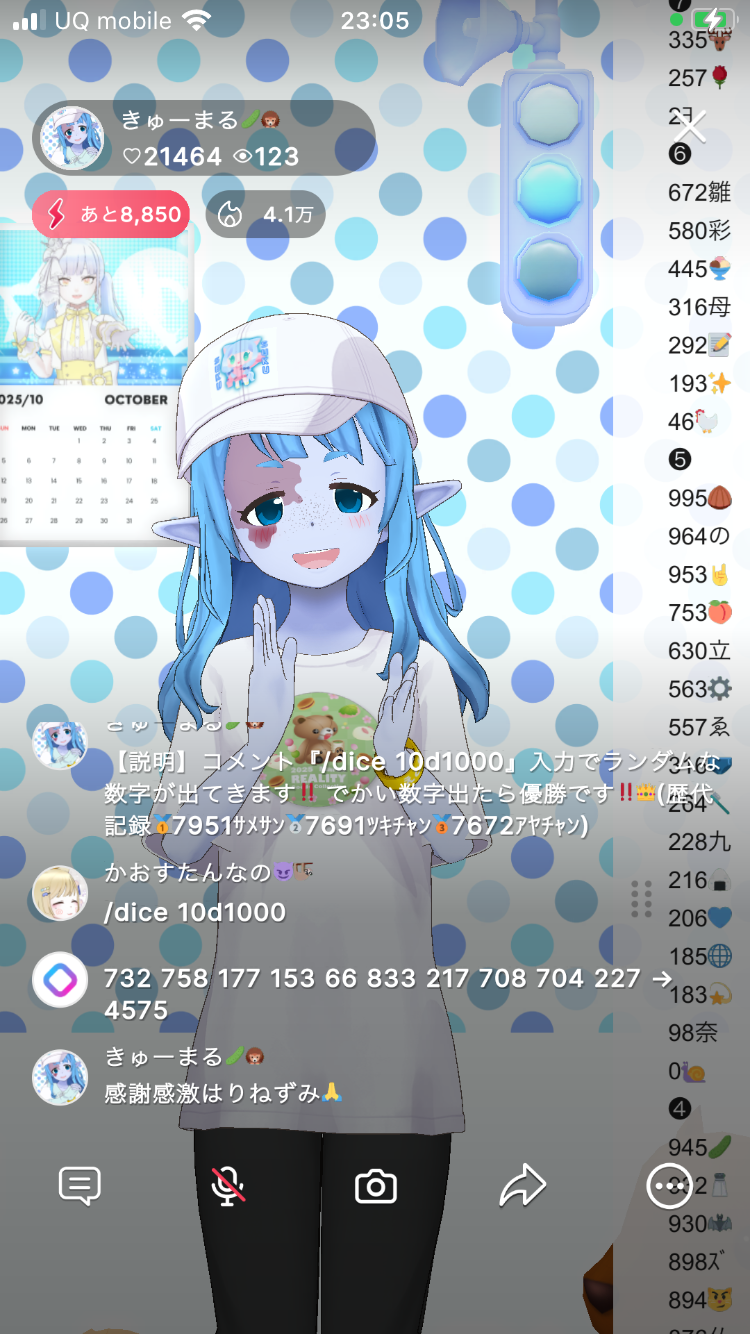Close the live stream with the X

pyautogui.click(x=690, y=128)
